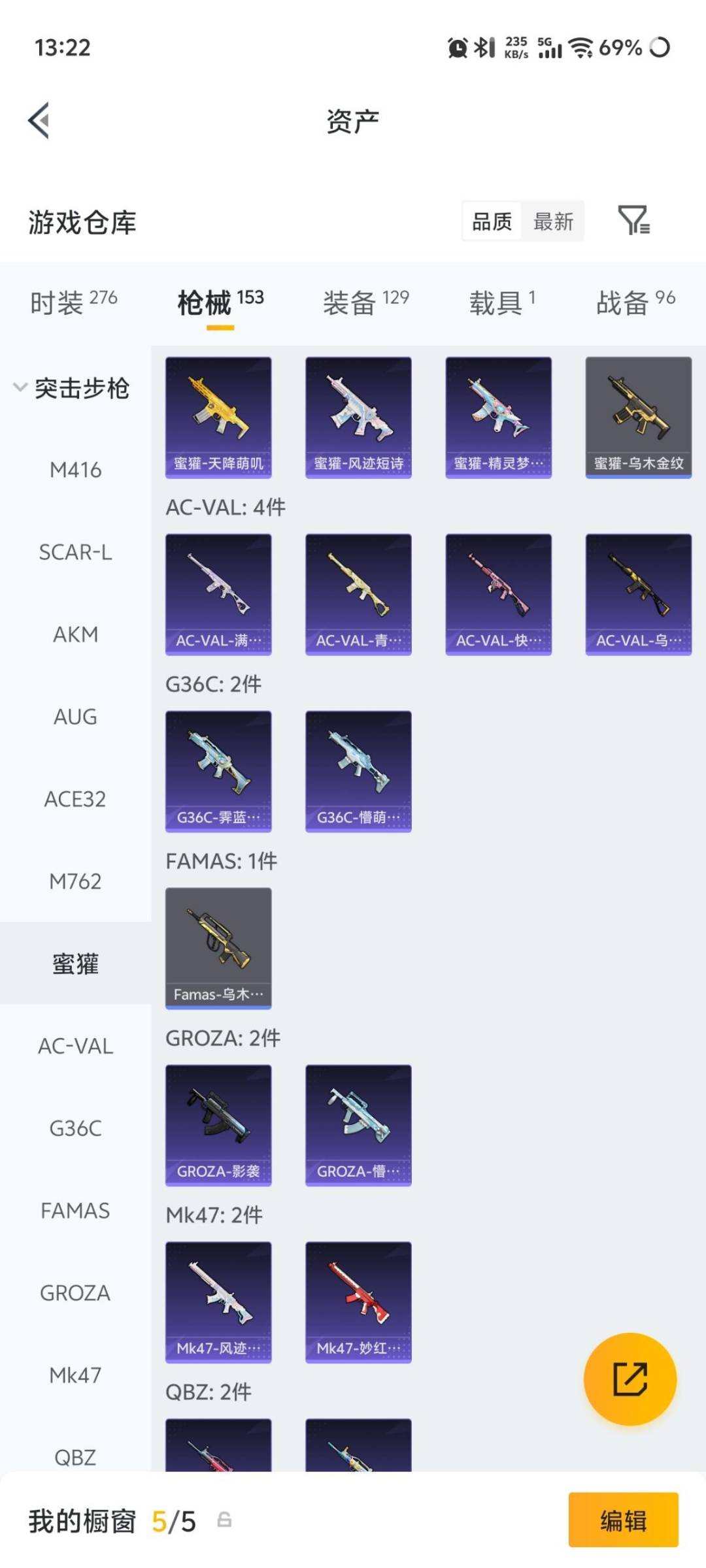Tap the Famas-乌木 skin tile
The image size is (706, 1568).
click(218, 948)
